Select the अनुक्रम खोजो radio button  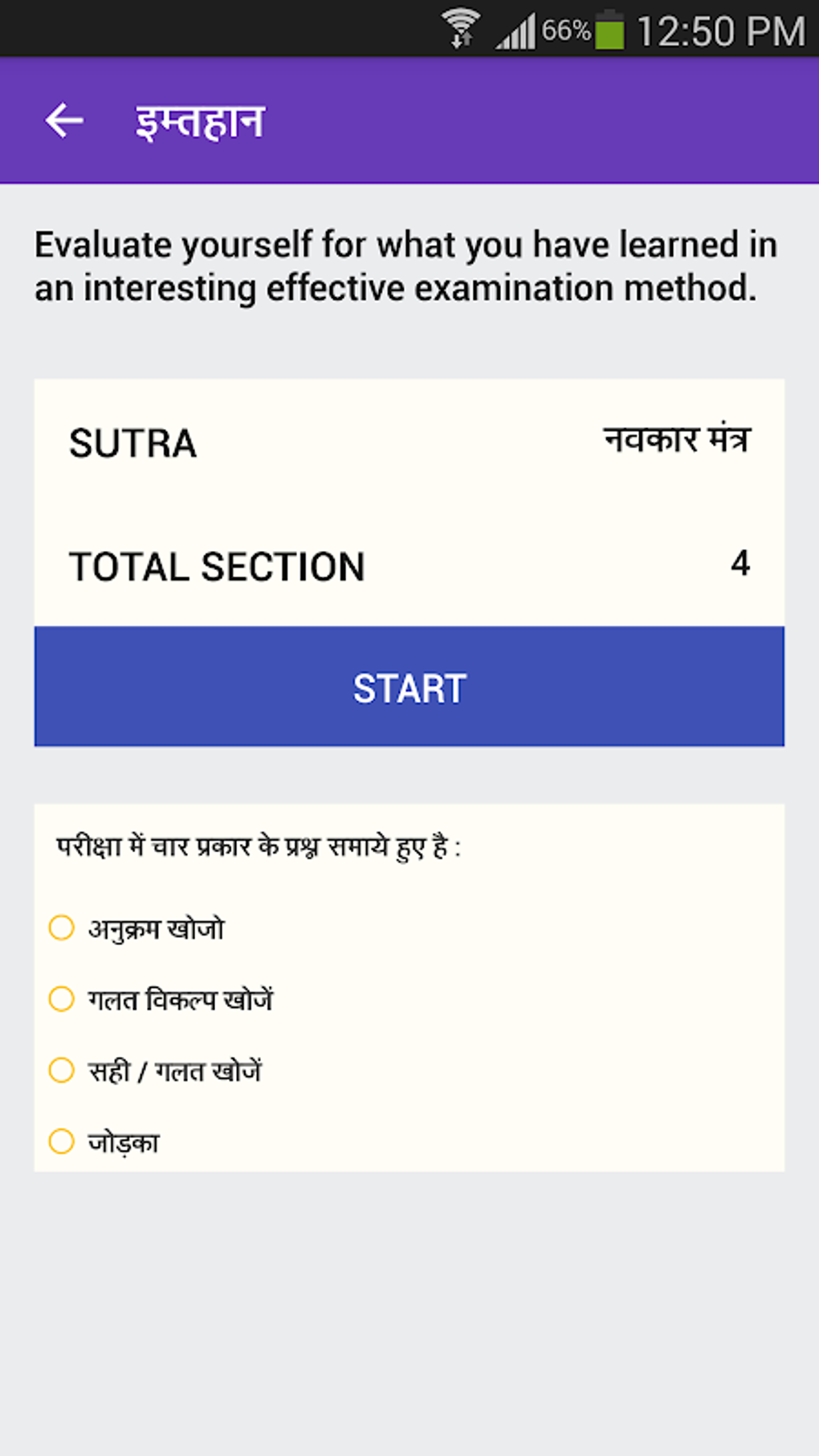60,928
